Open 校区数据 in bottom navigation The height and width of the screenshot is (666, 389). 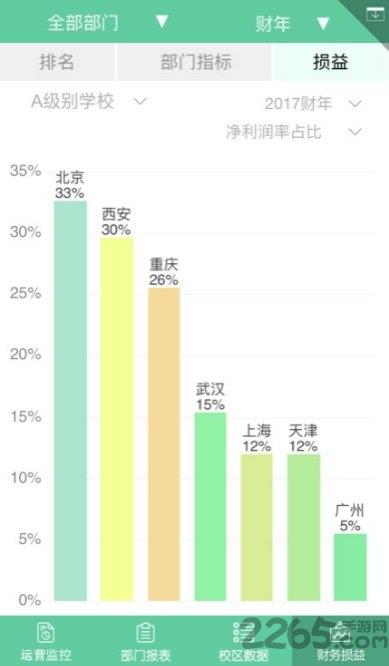[243, 641]
